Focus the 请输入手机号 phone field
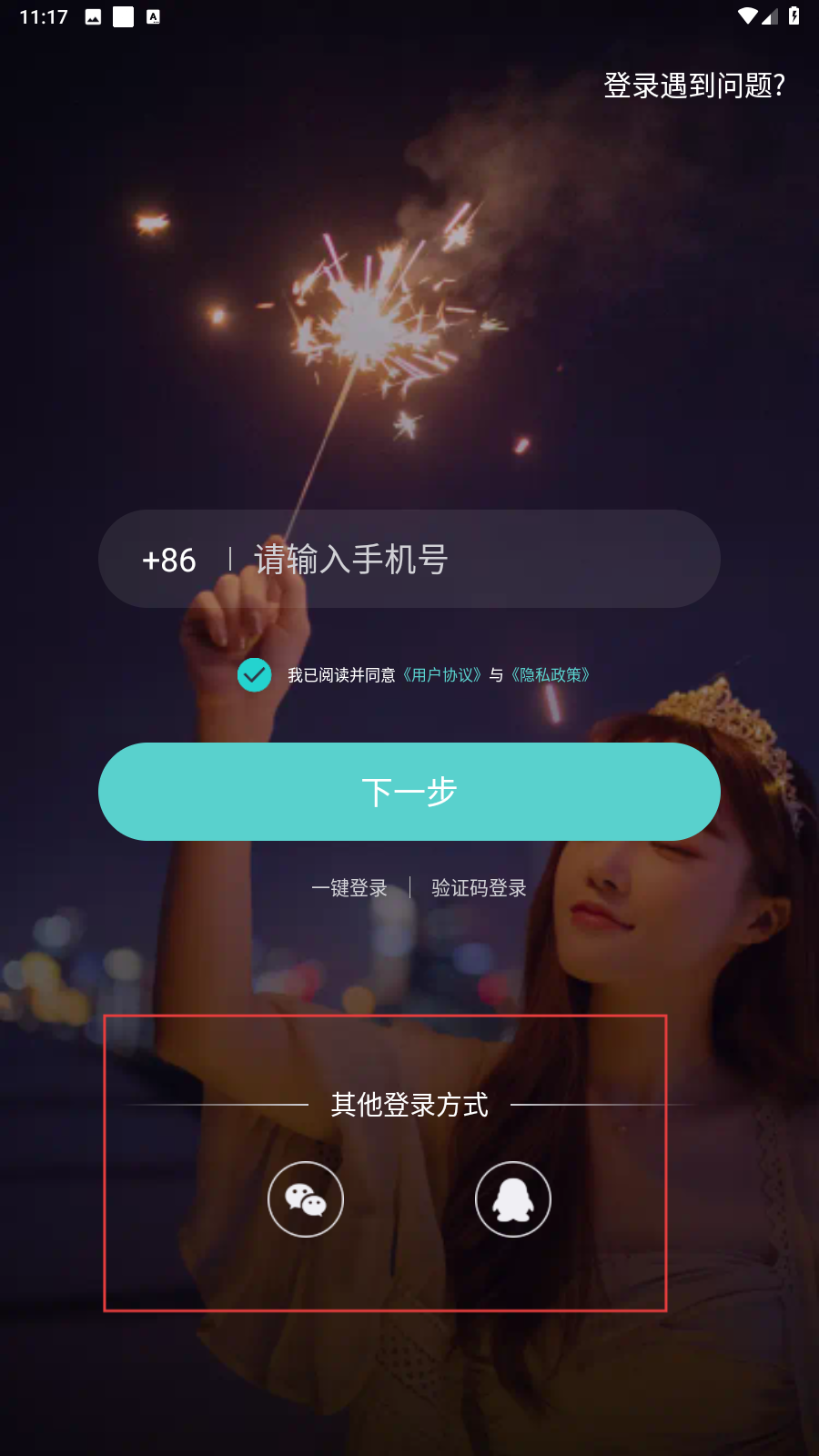Screen dimensions: 819x1456 click(x=473, y=560)
